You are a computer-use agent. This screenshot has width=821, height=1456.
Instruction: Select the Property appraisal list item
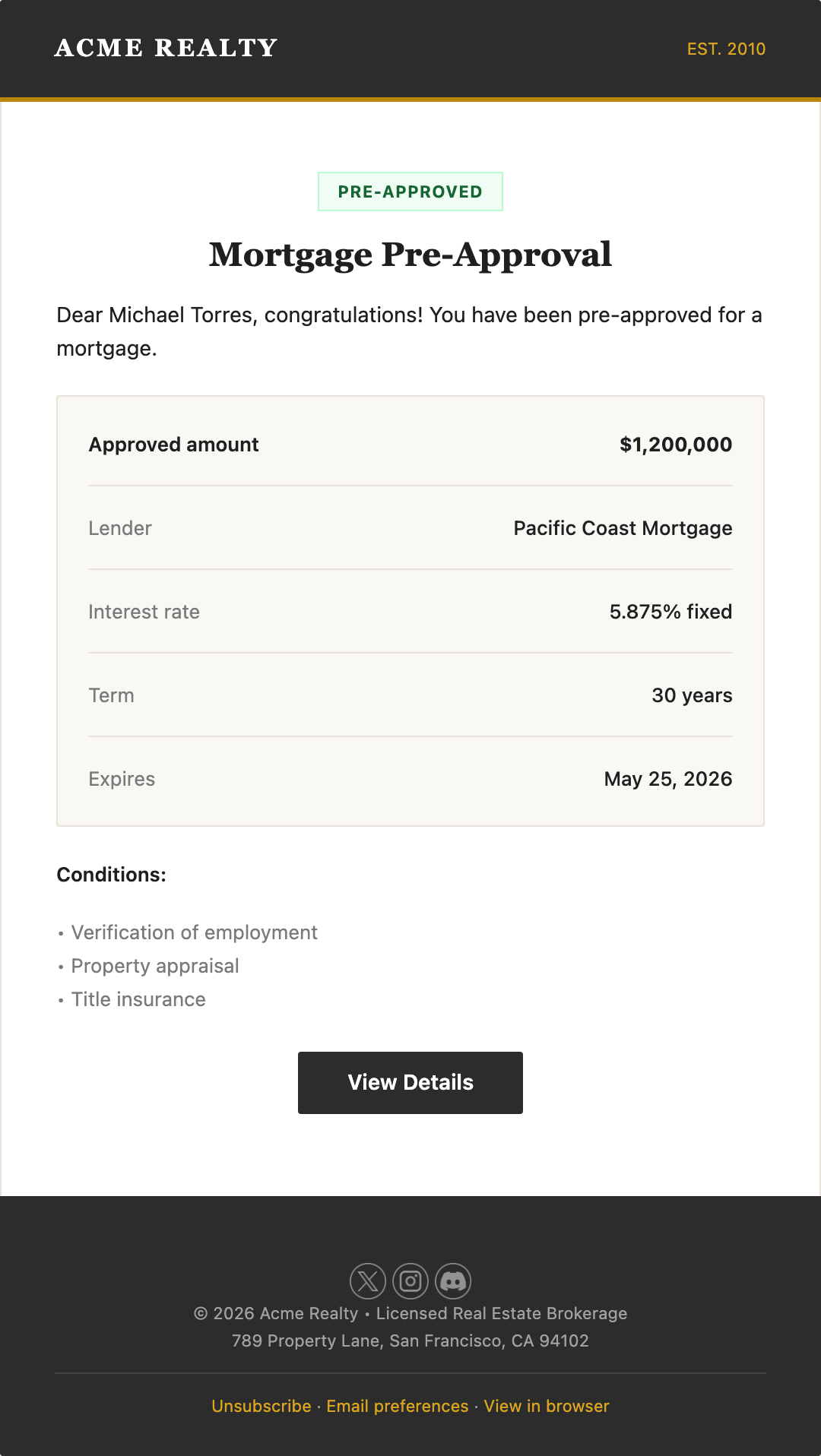(x=154, y=966)
